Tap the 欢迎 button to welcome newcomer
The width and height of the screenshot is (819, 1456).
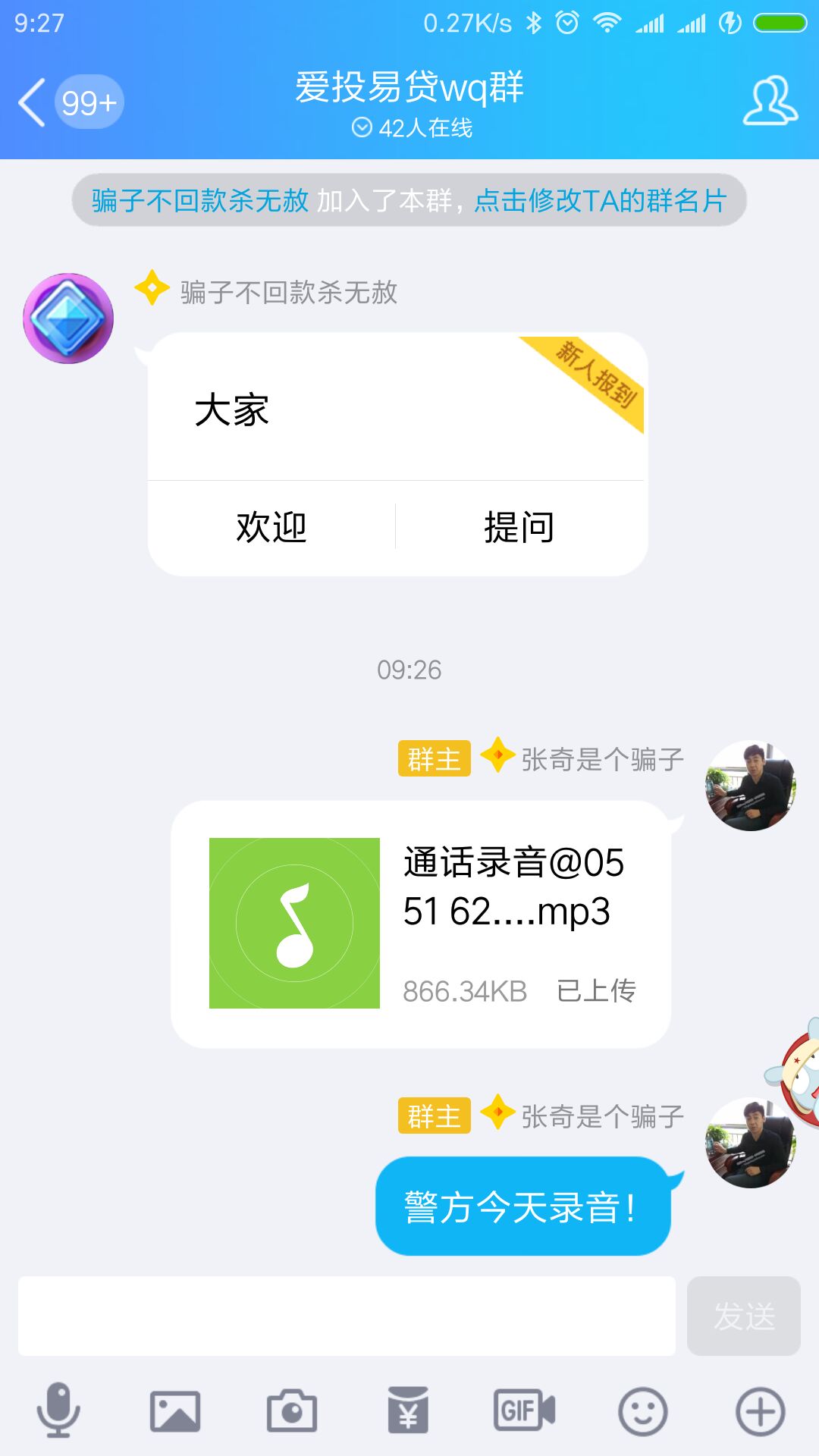[x=271, y=527]
